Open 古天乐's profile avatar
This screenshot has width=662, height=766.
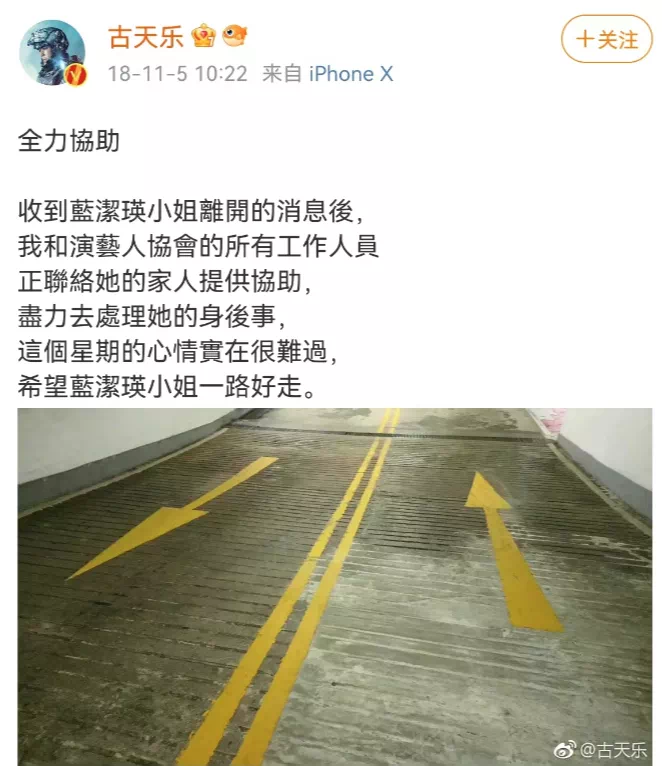[52, 53]
